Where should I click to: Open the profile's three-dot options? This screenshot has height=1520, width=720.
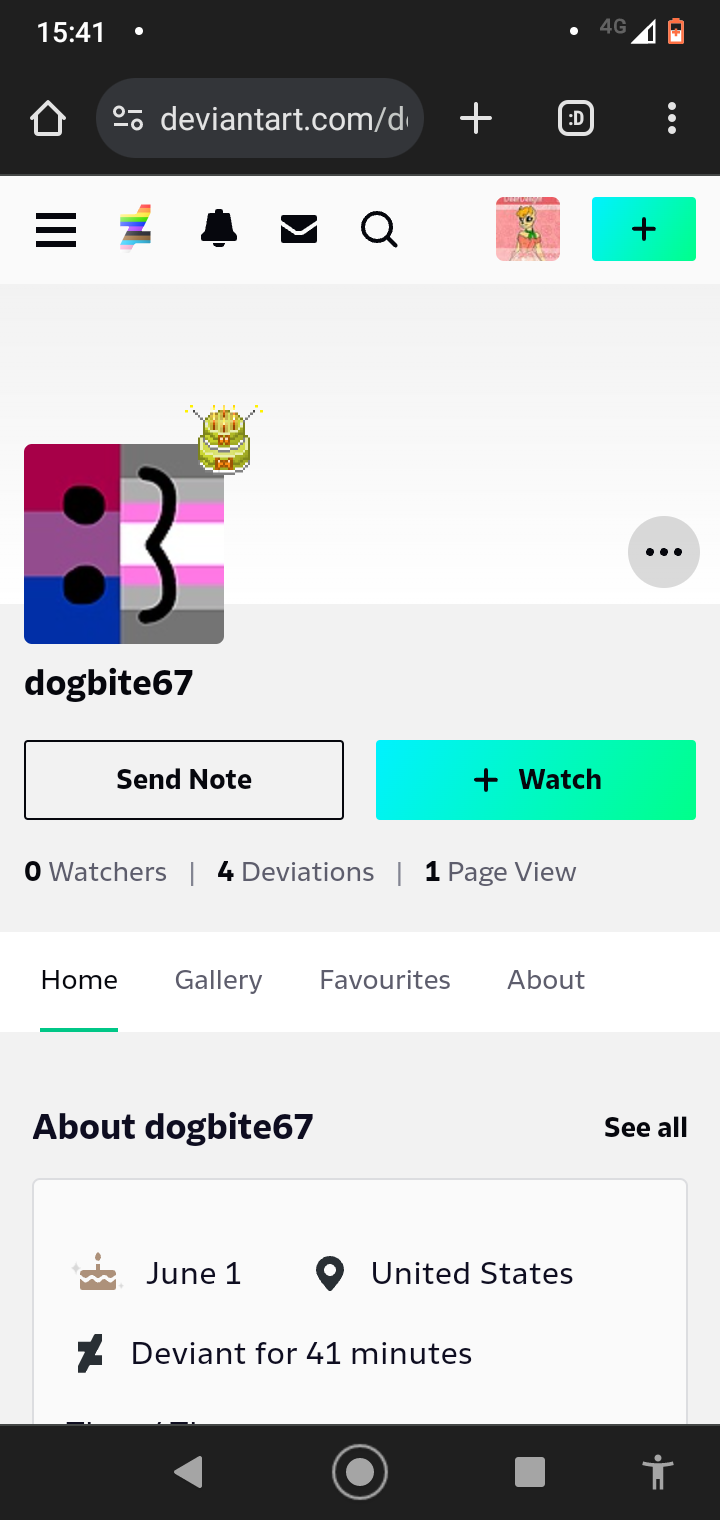[664, 552]
